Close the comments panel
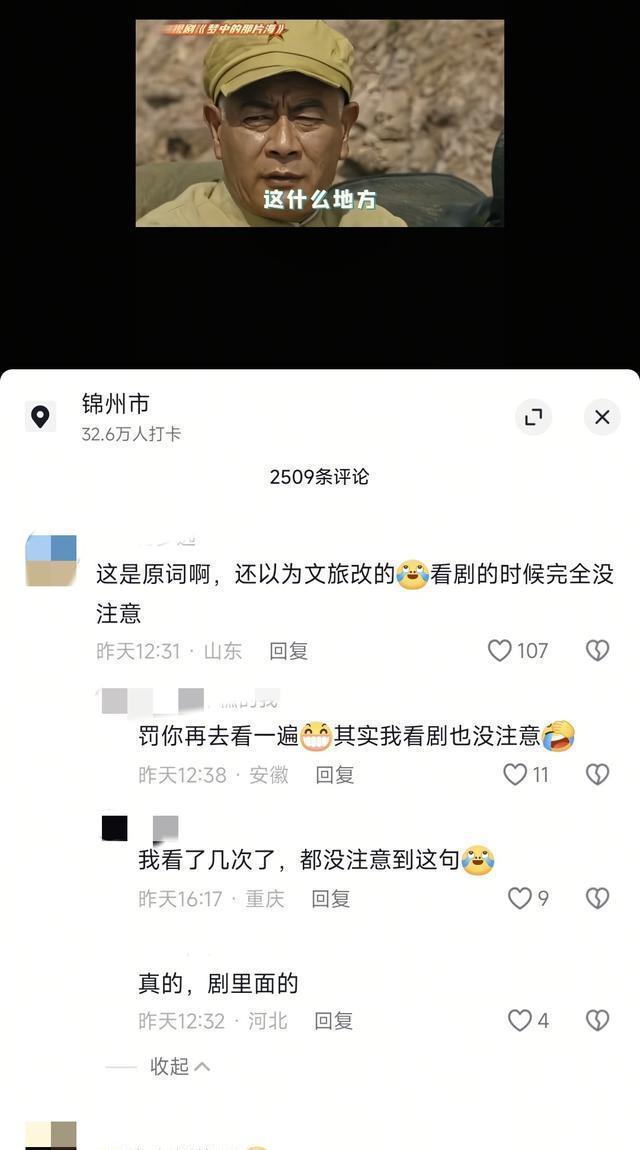 [x=602, y=417]
